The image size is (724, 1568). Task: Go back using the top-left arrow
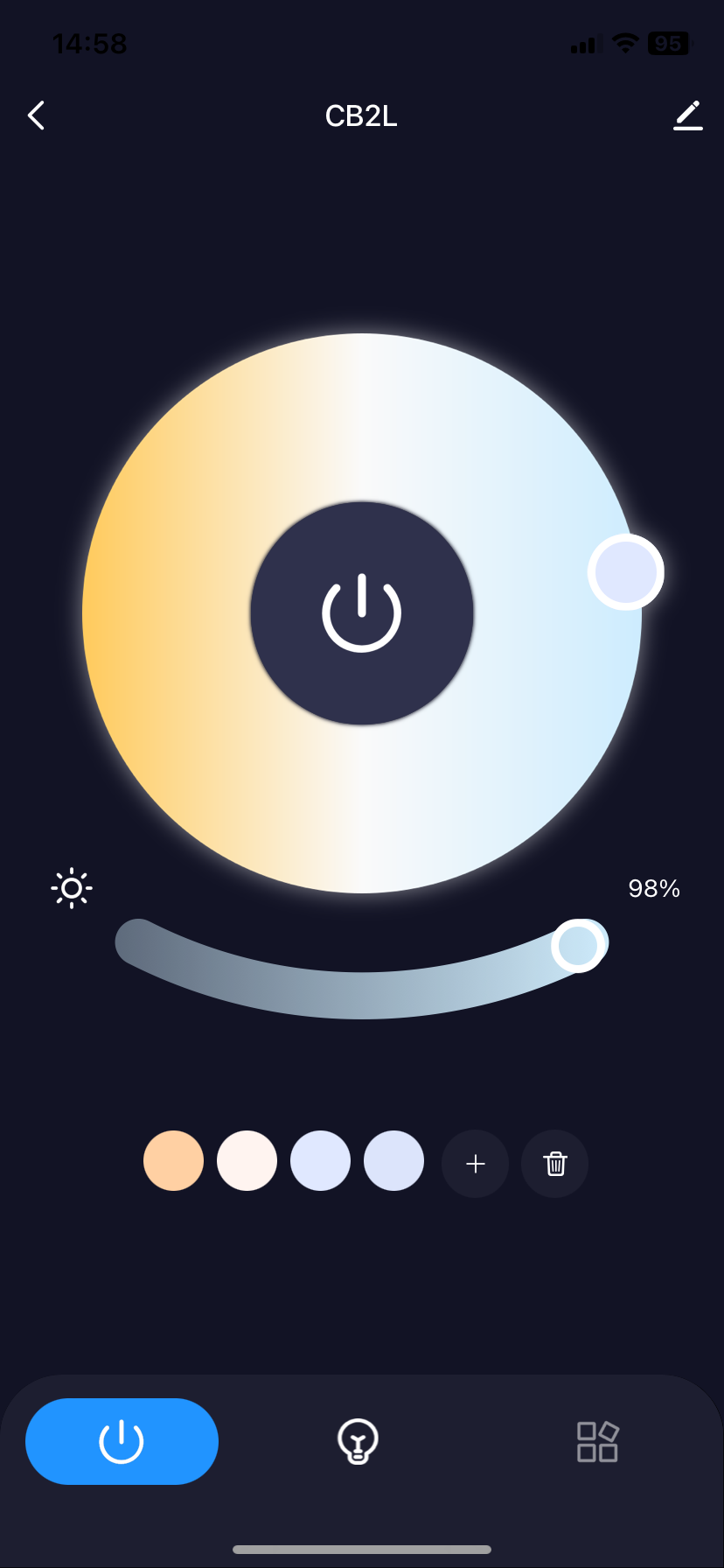point(36,115)
